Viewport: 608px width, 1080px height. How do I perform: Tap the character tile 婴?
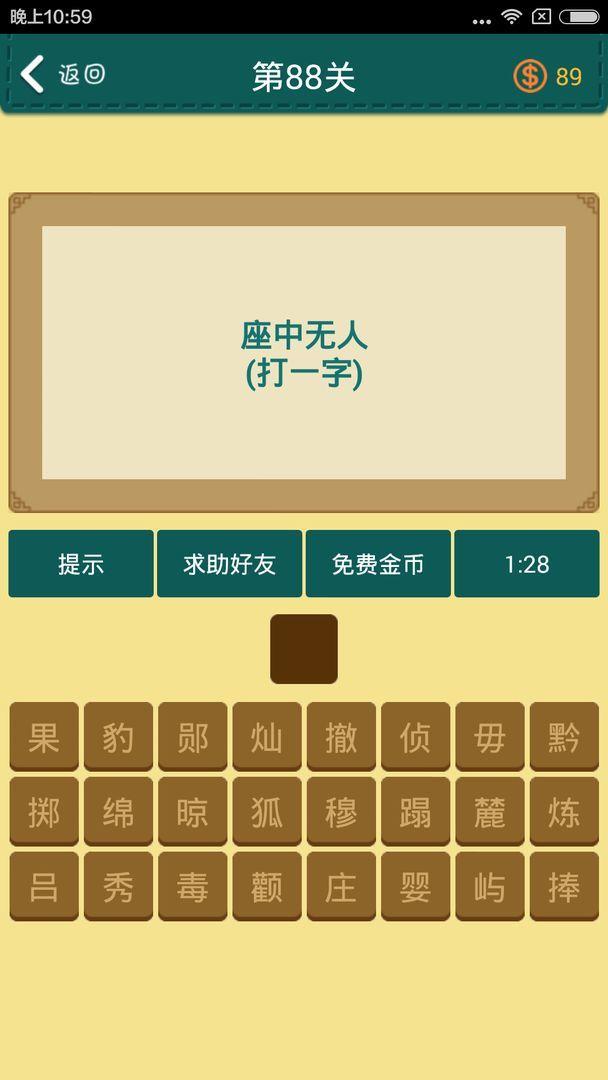tap(415, 886)
